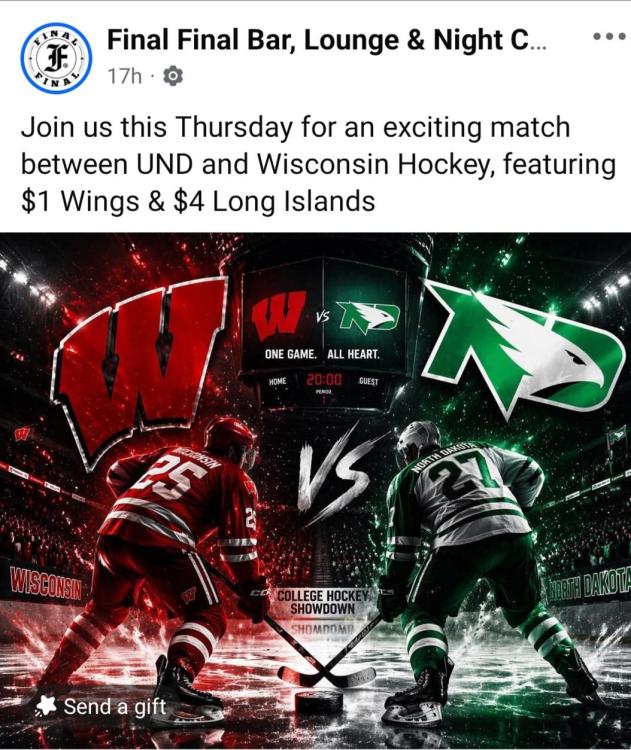Tap the post's audience settings gear icon

(x=172, y=77)
